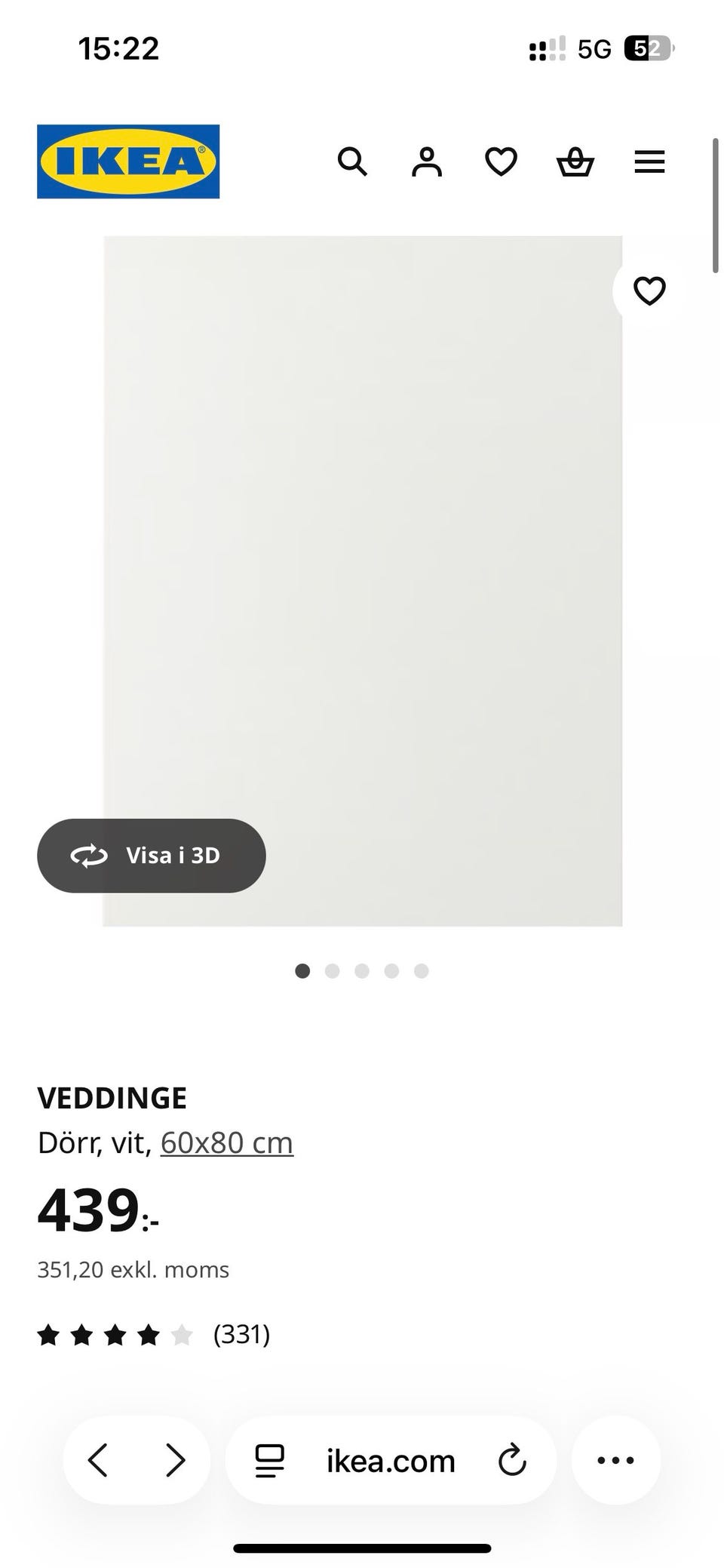View the favorites list in header

501,161
